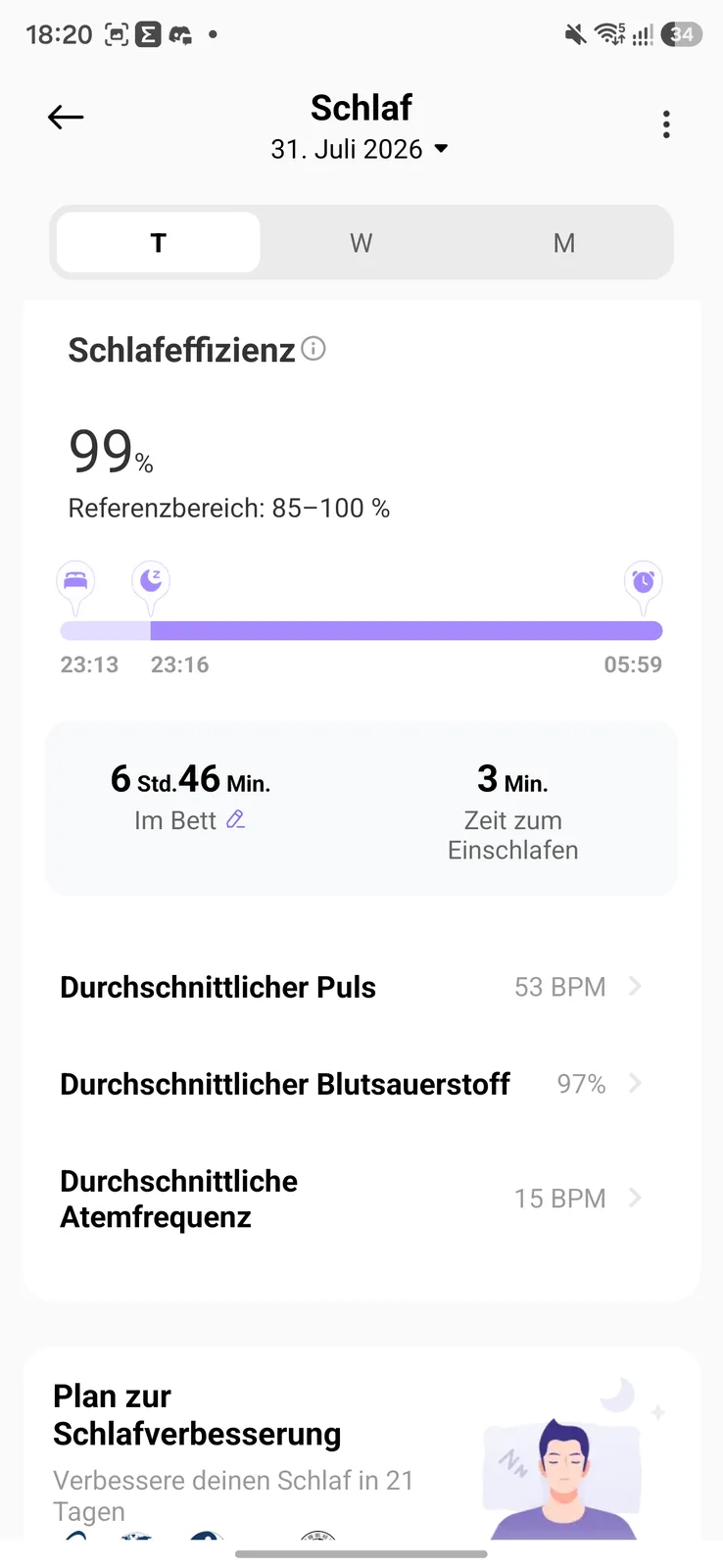Select the T day view tab
Screen dimensions: 723x1568
pyautogui.click(x=159, y=242)
